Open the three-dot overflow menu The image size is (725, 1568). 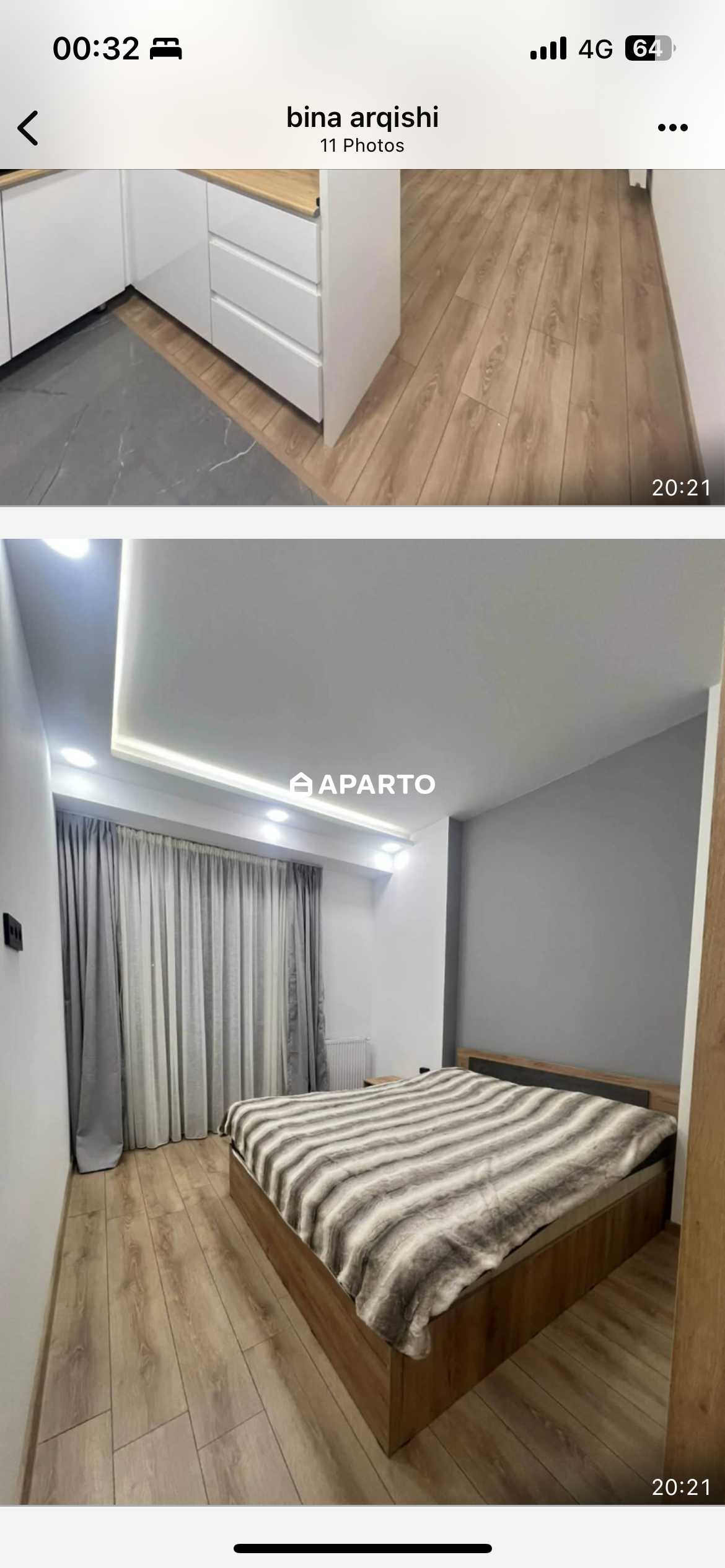coord(672,128)
